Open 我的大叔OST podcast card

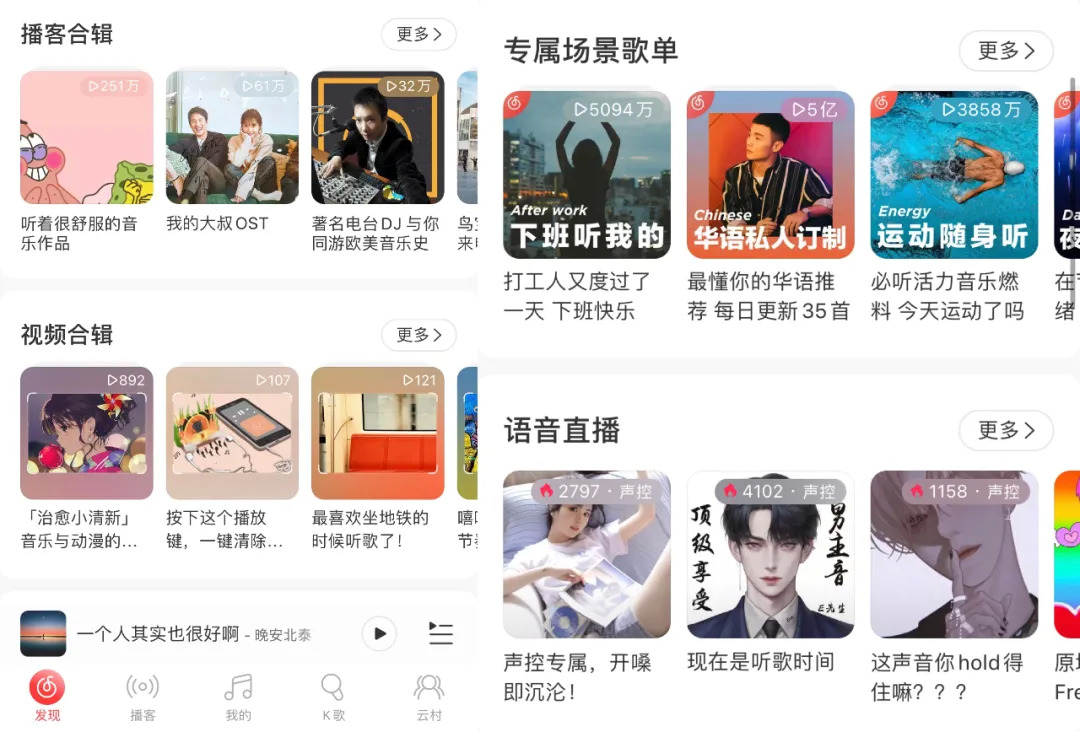(232, 137)
